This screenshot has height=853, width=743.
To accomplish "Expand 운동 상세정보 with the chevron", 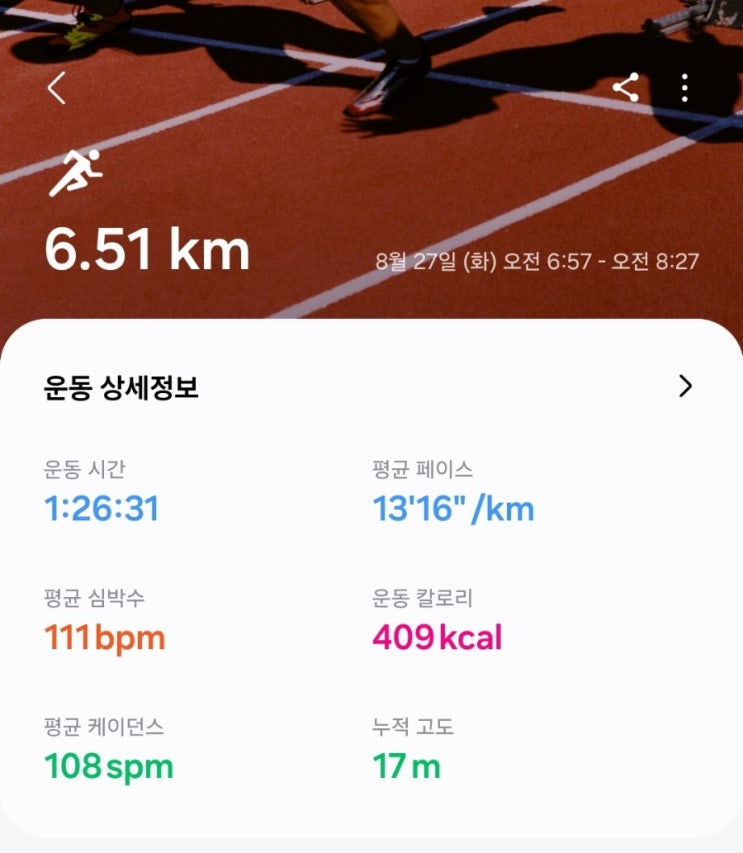I will pyautogui.click(x=685, y=386).
